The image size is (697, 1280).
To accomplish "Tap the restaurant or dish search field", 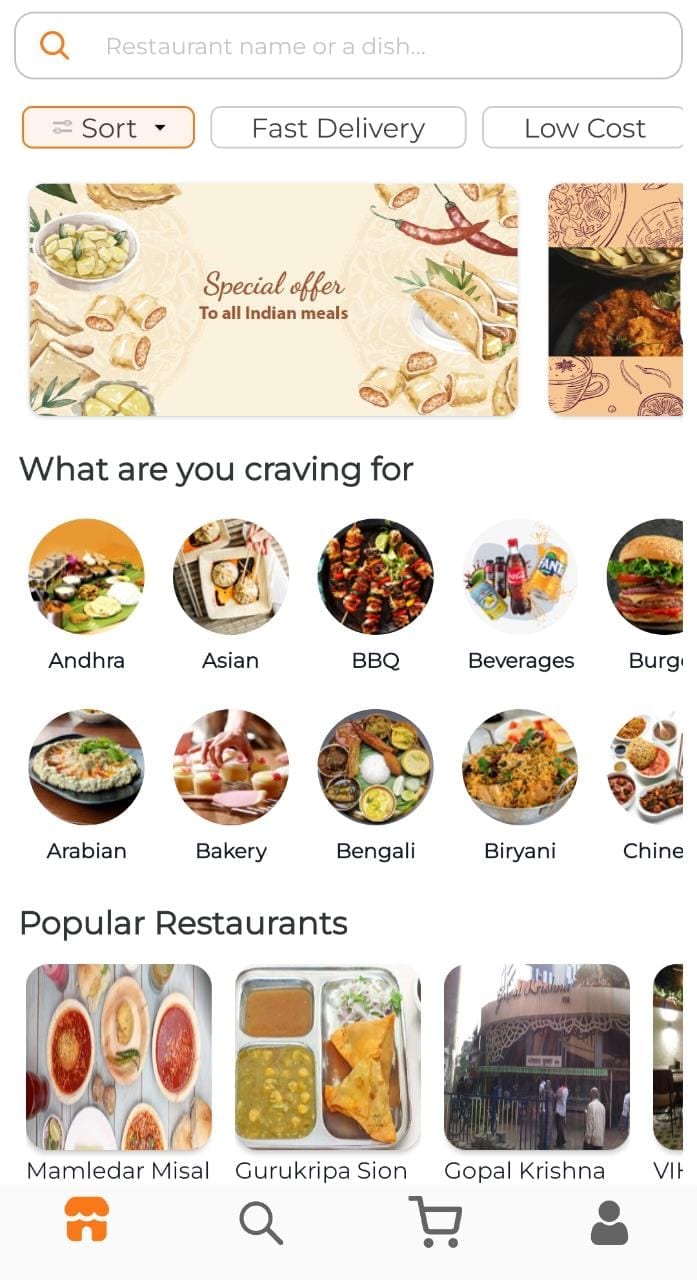I will tap(348, 46).
